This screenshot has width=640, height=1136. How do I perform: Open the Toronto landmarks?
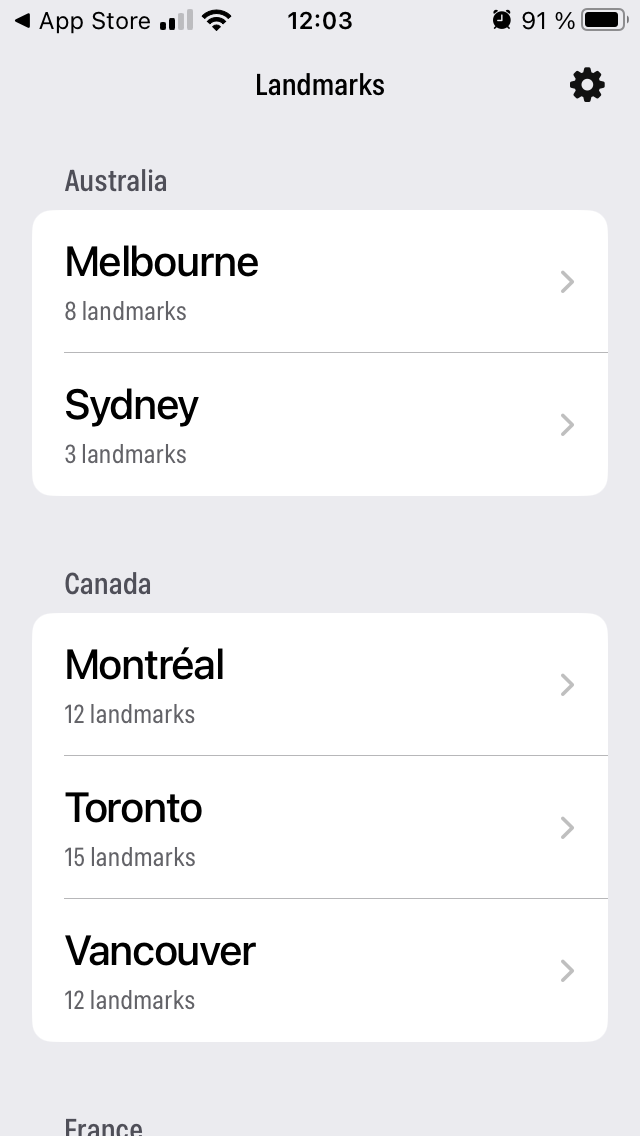[x=320, y=828]
